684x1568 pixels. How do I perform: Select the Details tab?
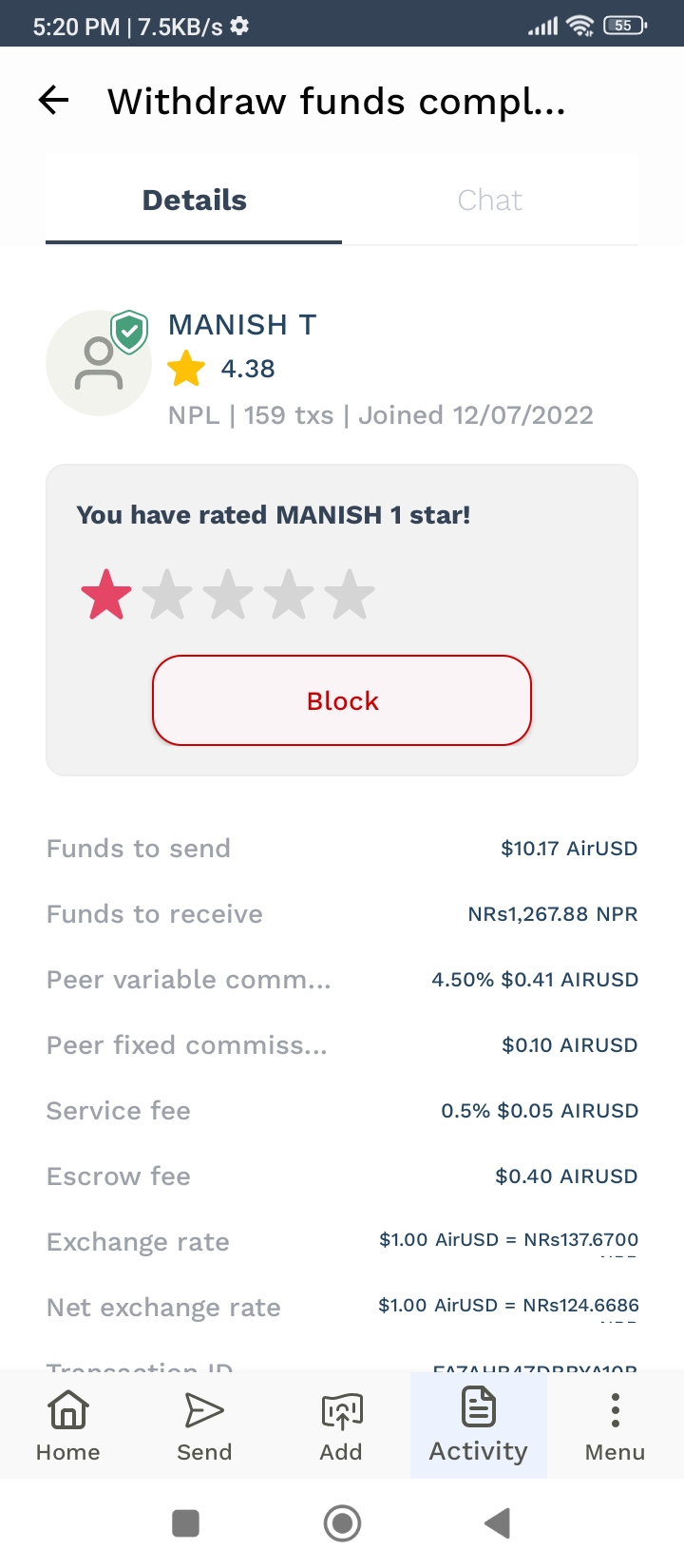(194, 200)
